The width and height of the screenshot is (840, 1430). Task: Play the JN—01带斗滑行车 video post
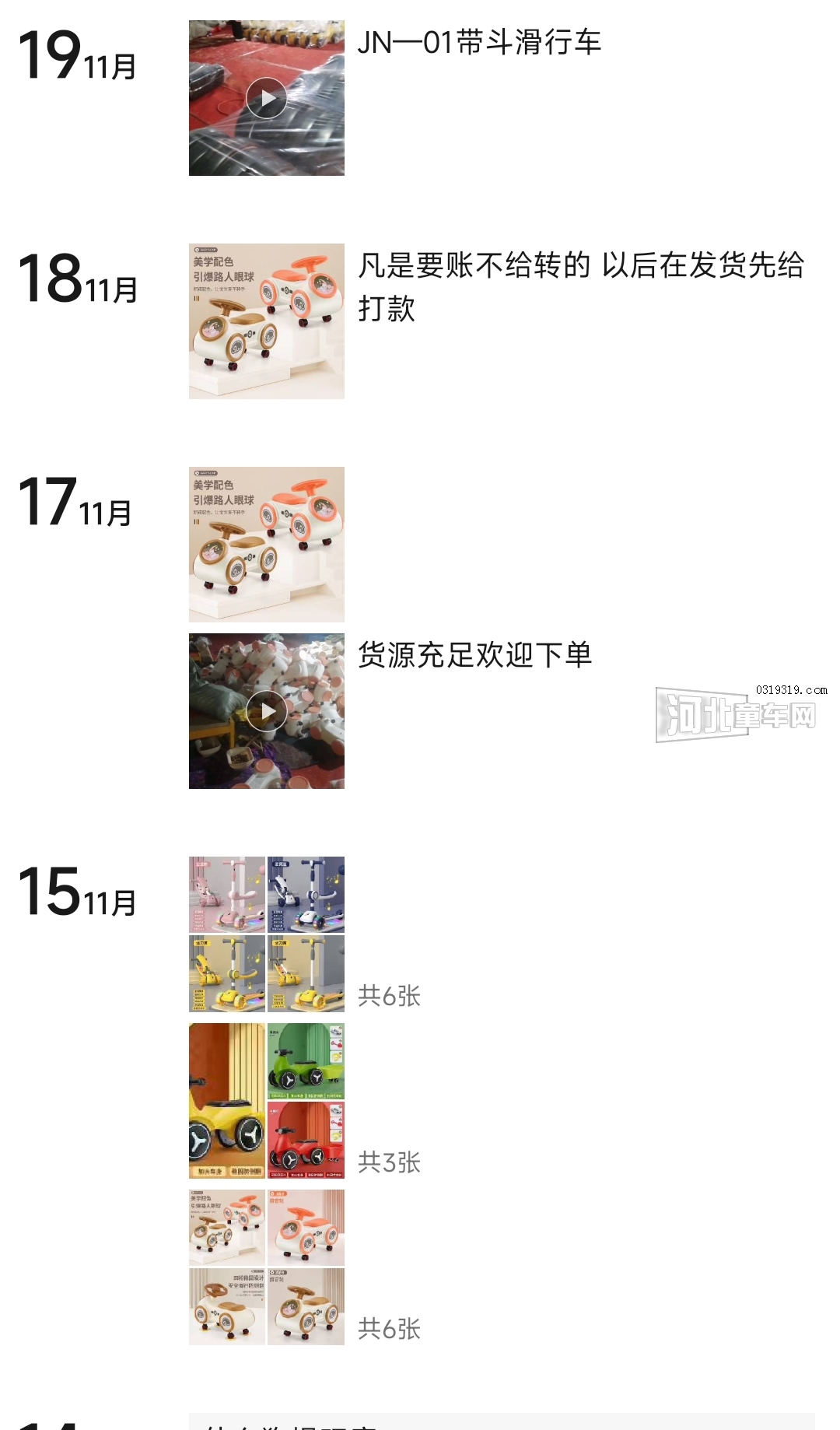coord(266,99)
